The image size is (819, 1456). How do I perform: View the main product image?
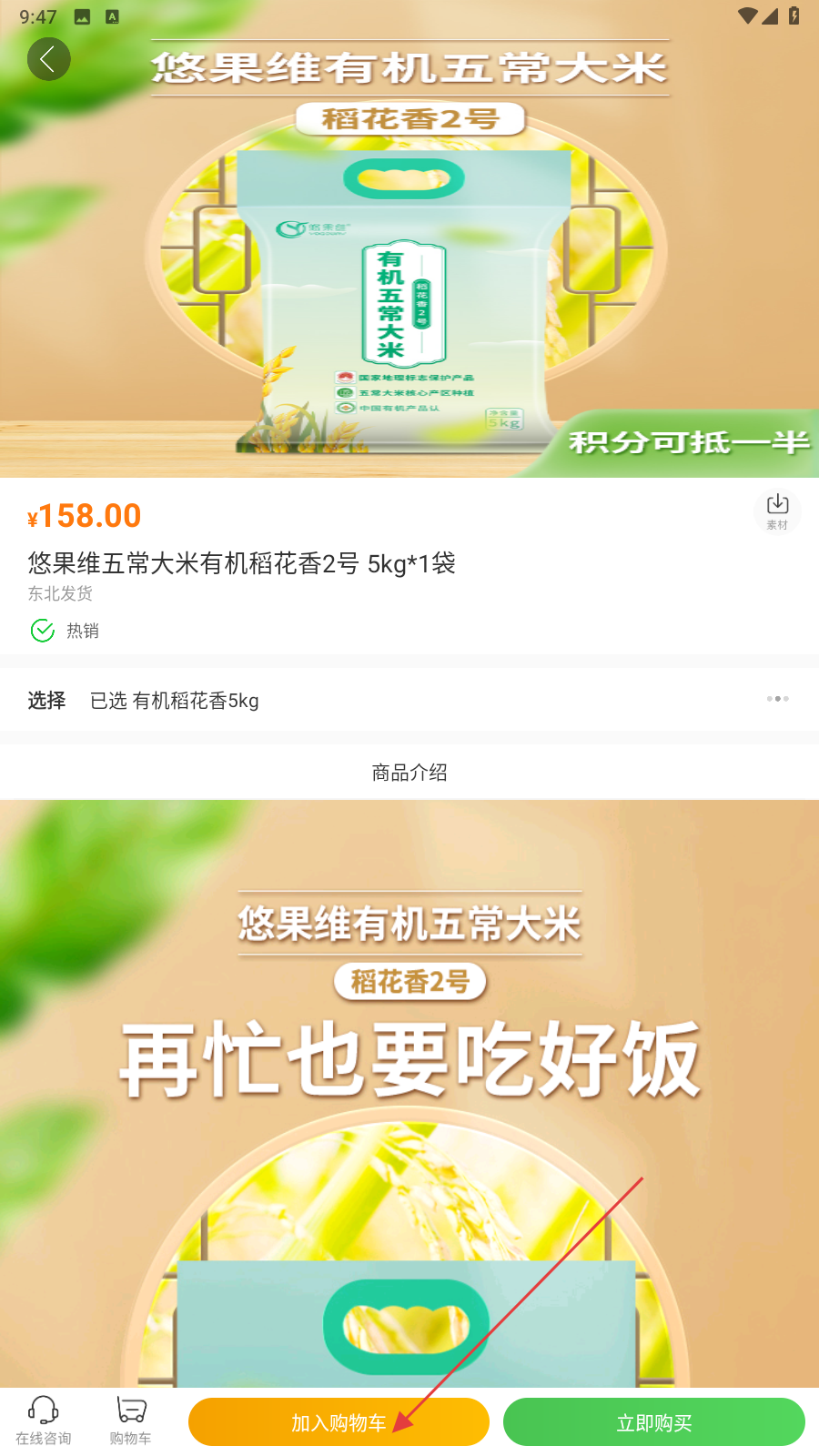[409, 238]
